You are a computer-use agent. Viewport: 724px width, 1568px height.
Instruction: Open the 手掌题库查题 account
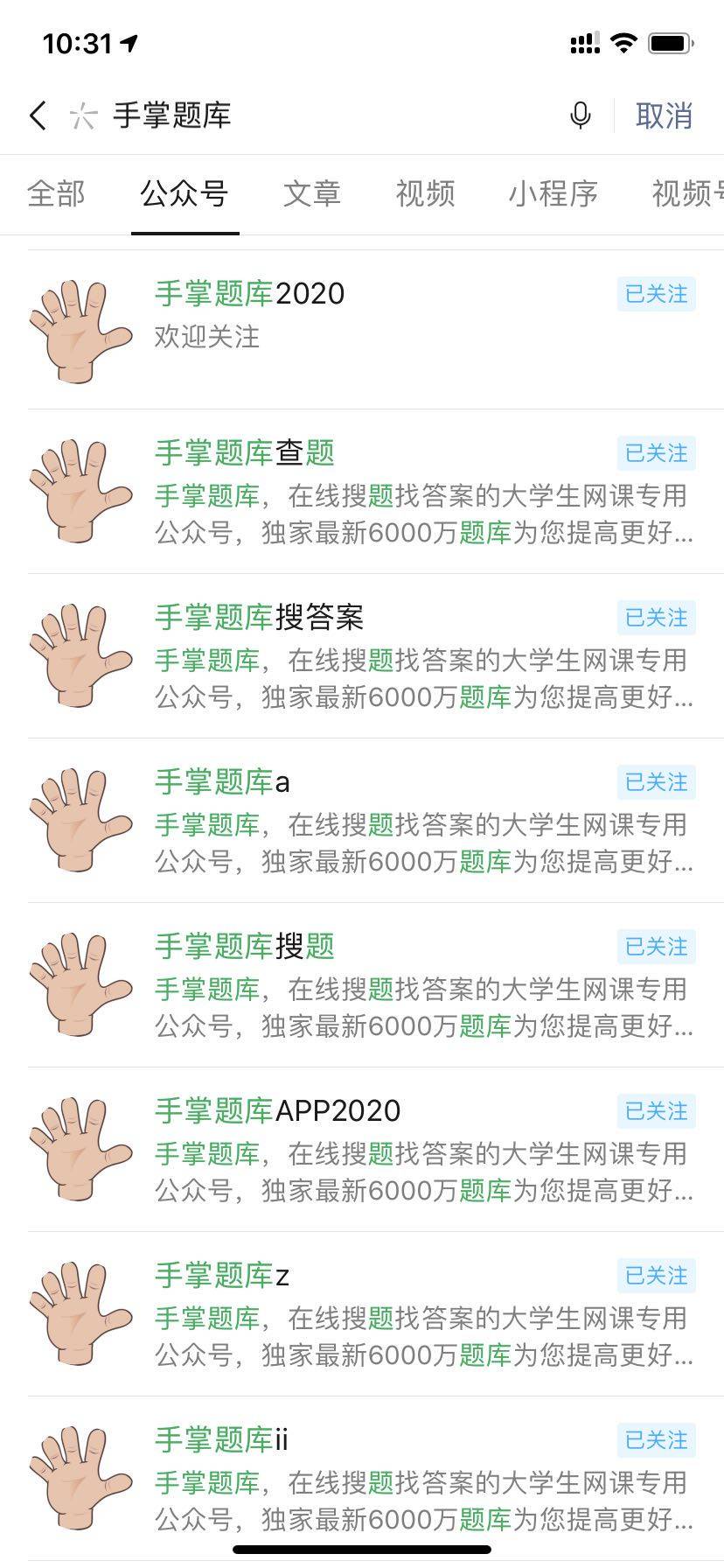click(362, 492)
